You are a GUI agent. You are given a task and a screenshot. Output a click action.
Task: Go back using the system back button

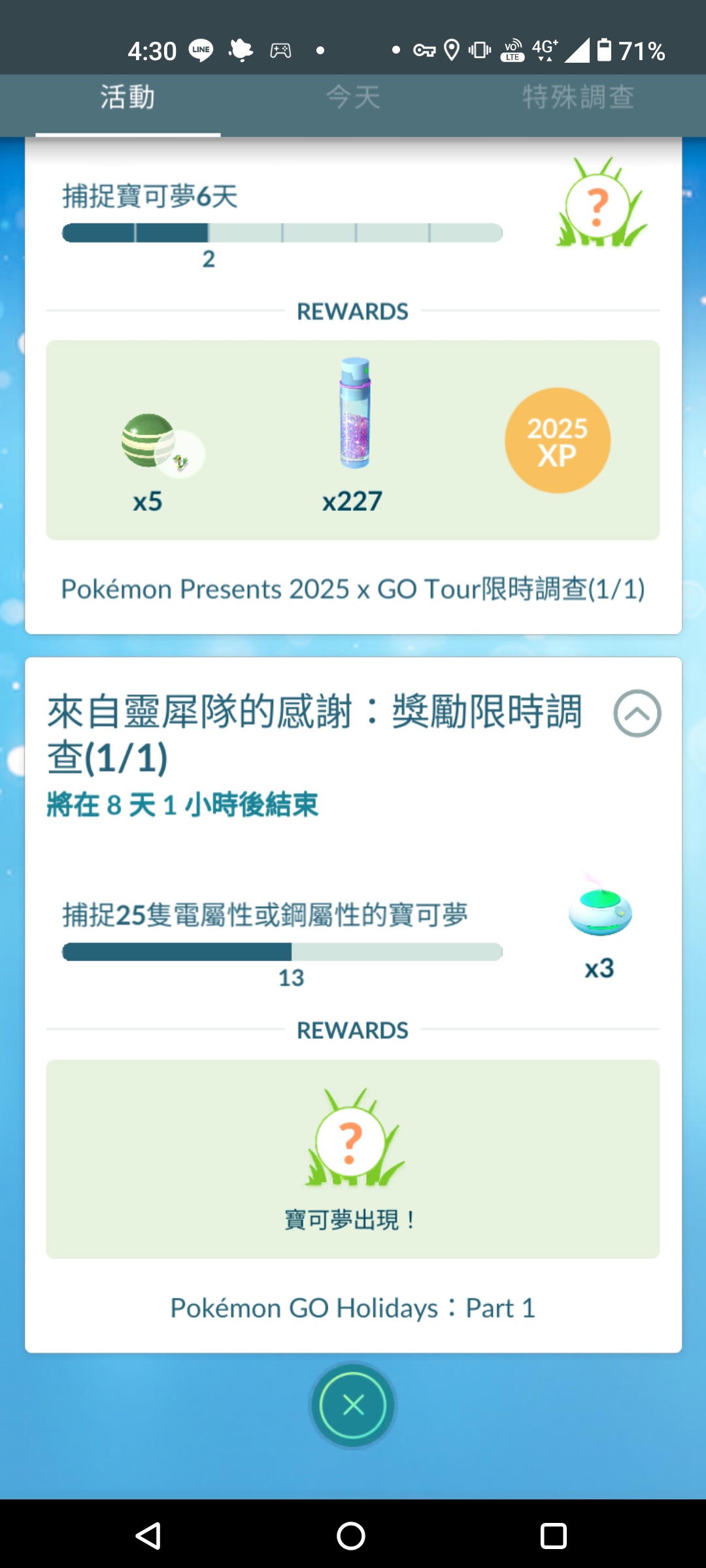pos(148,1535)
